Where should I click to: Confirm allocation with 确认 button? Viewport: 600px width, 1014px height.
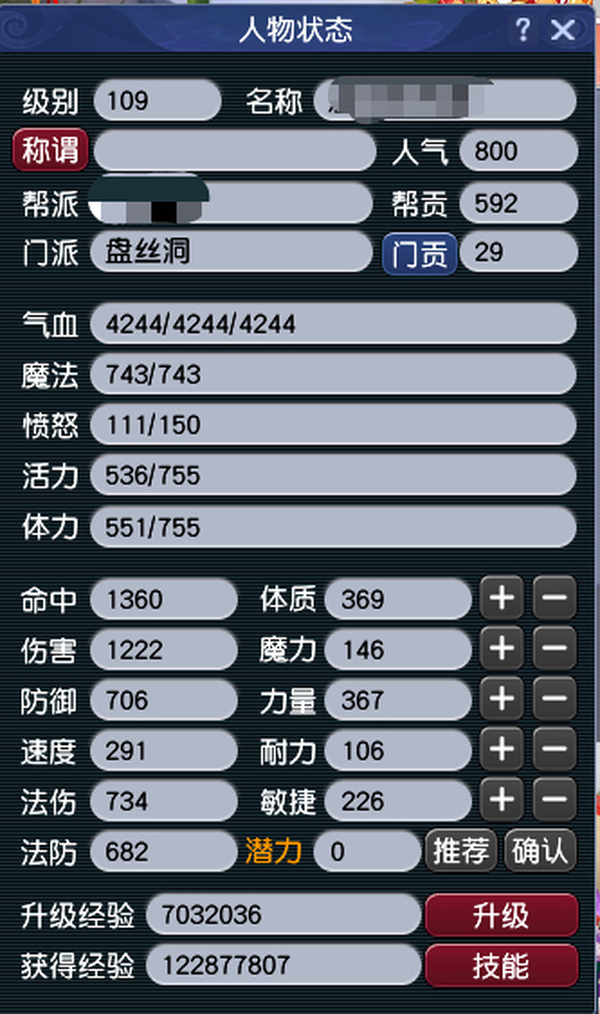[x=540, y=851]
